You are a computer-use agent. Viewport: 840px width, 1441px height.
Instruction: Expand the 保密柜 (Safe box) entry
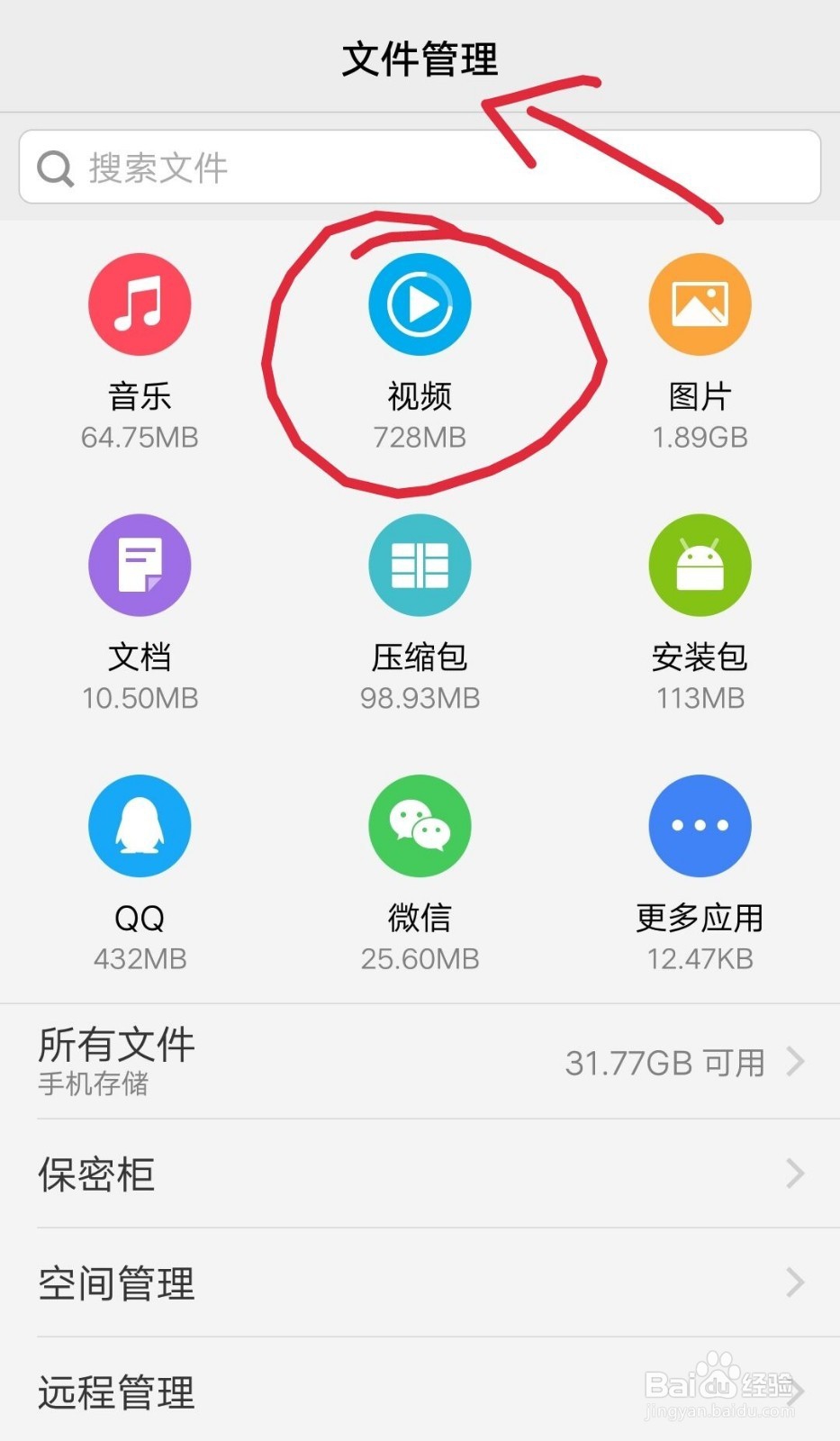click(x=420, y=1174)
